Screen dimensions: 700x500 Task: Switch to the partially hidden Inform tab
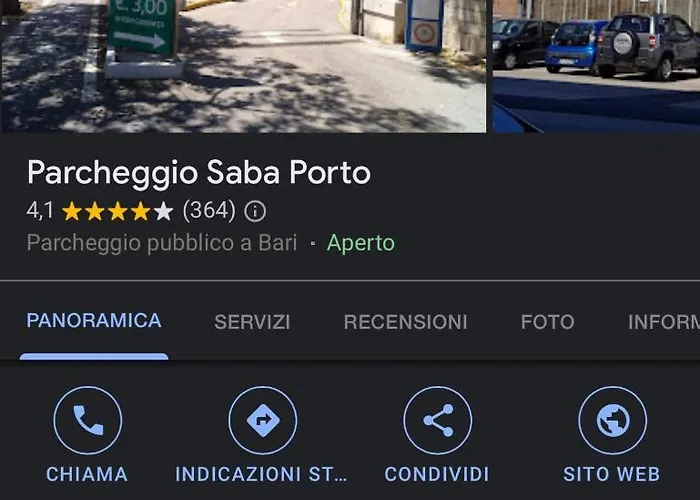tap(663, 322)
